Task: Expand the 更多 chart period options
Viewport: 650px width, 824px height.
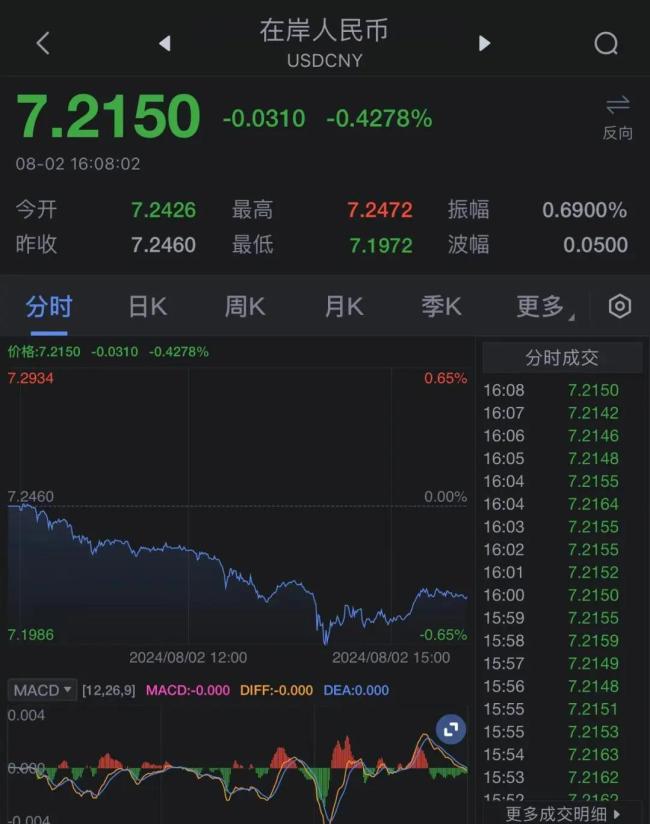Action: [543, 307]
